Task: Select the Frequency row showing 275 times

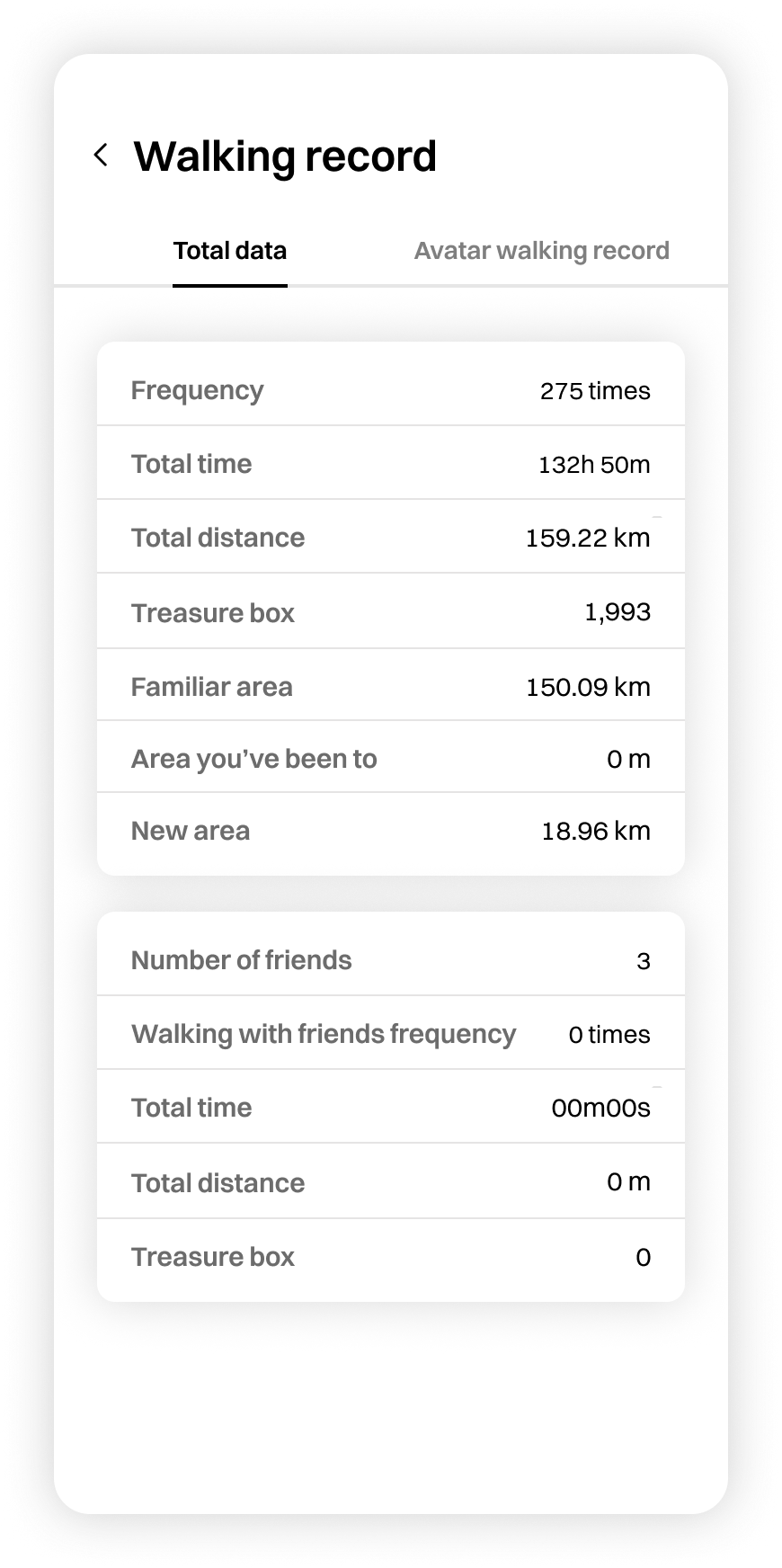Action: (x=391, y=389)
